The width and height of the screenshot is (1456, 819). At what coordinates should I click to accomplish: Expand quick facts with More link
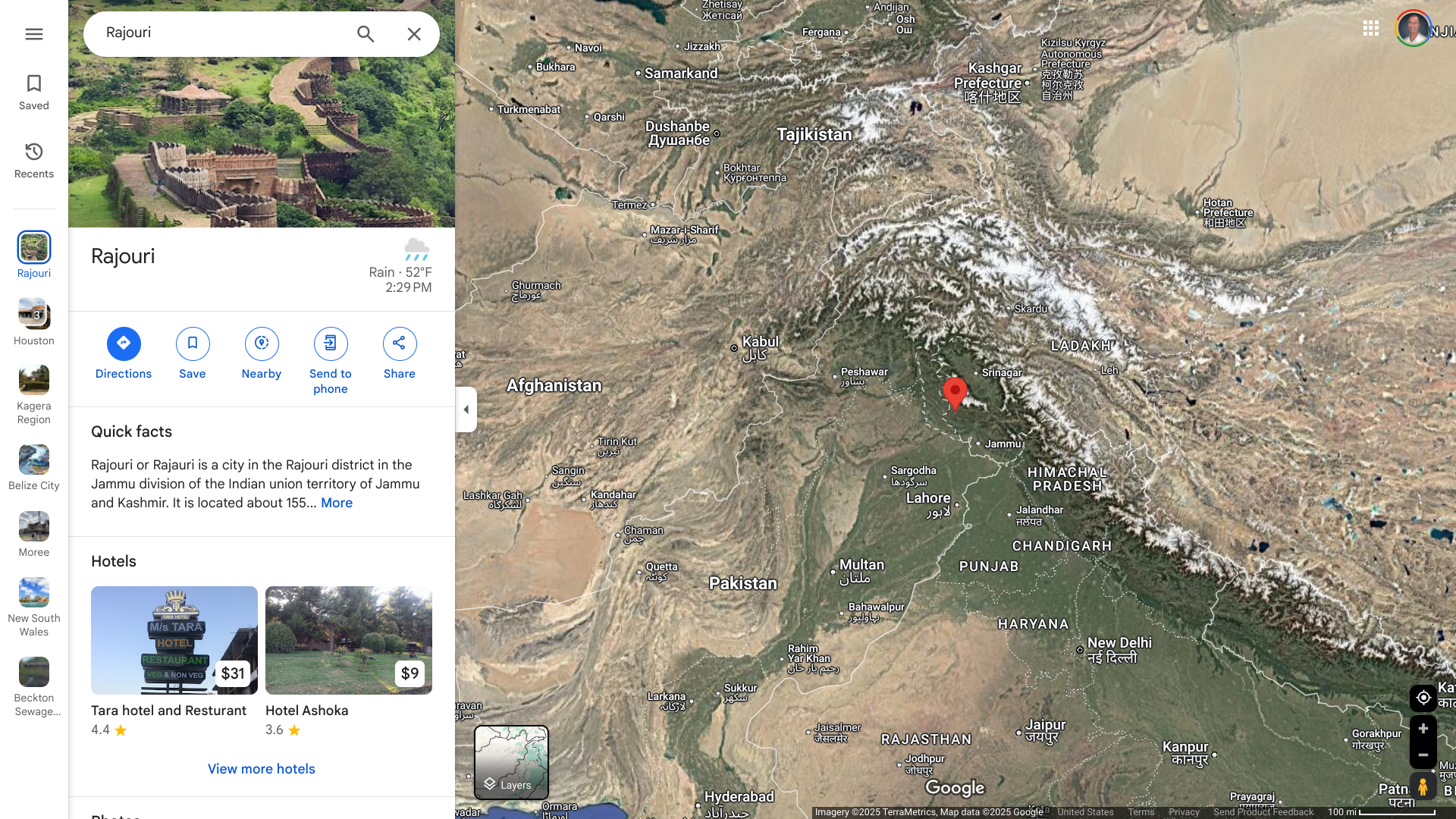click(x=337, y=503)
